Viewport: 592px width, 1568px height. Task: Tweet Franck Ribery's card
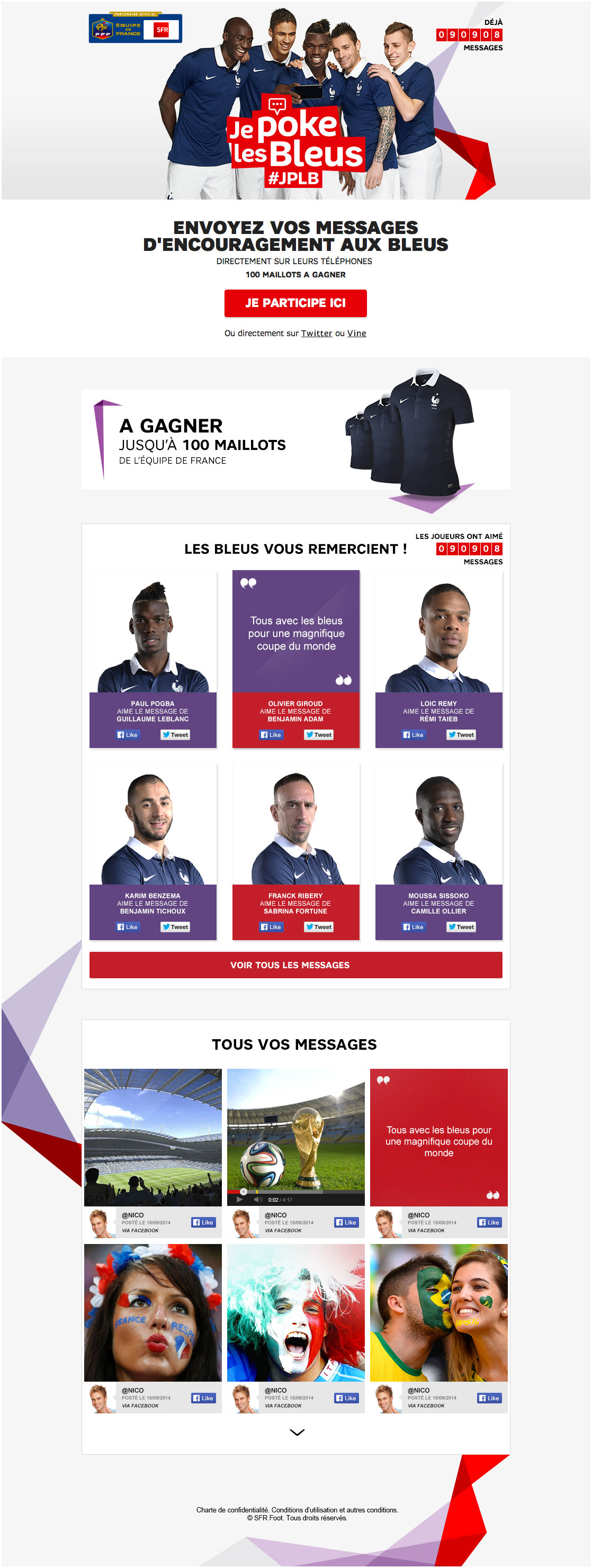319,927
